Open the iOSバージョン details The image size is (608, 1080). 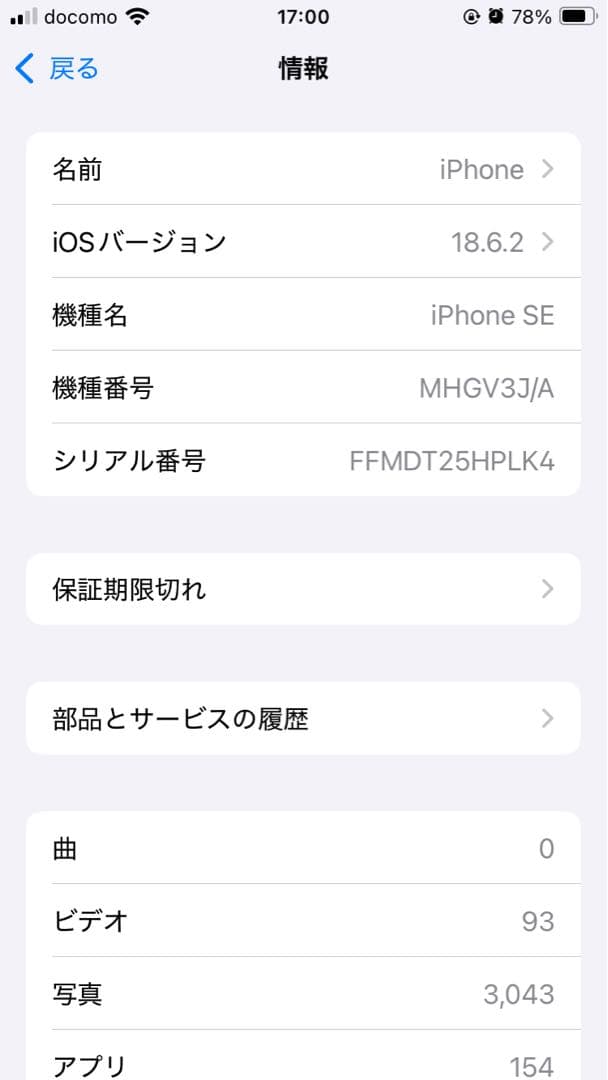(303, 242)
